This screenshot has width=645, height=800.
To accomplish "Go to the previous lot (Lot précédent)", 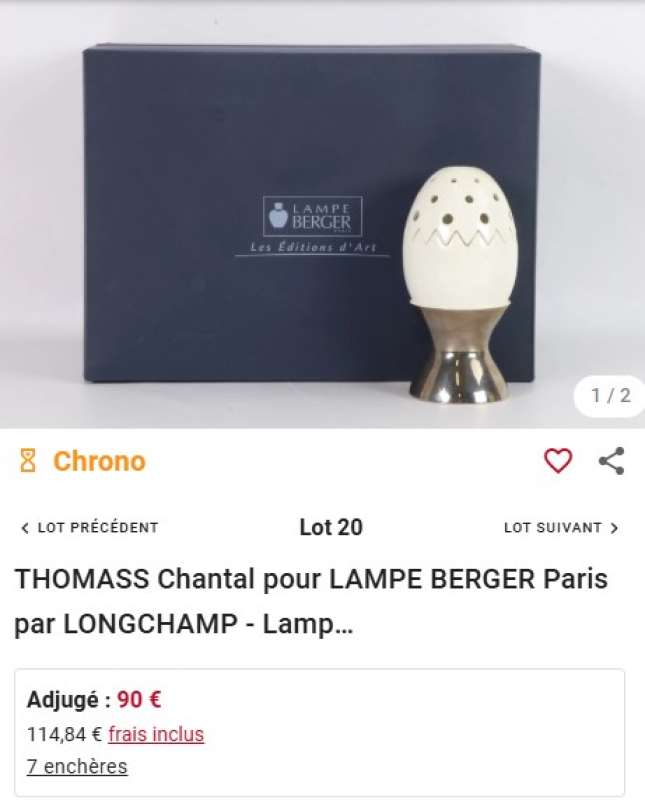I will 90,527.
